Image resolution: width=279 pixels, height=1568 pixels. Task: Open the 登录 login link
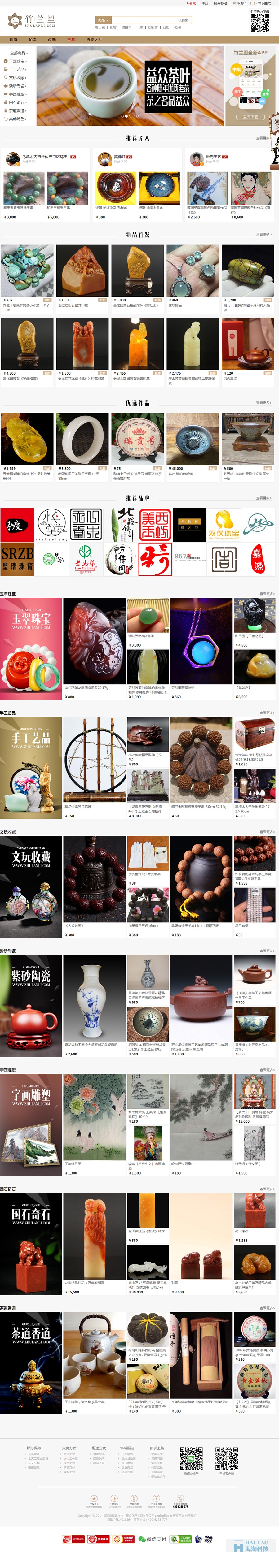193,3
